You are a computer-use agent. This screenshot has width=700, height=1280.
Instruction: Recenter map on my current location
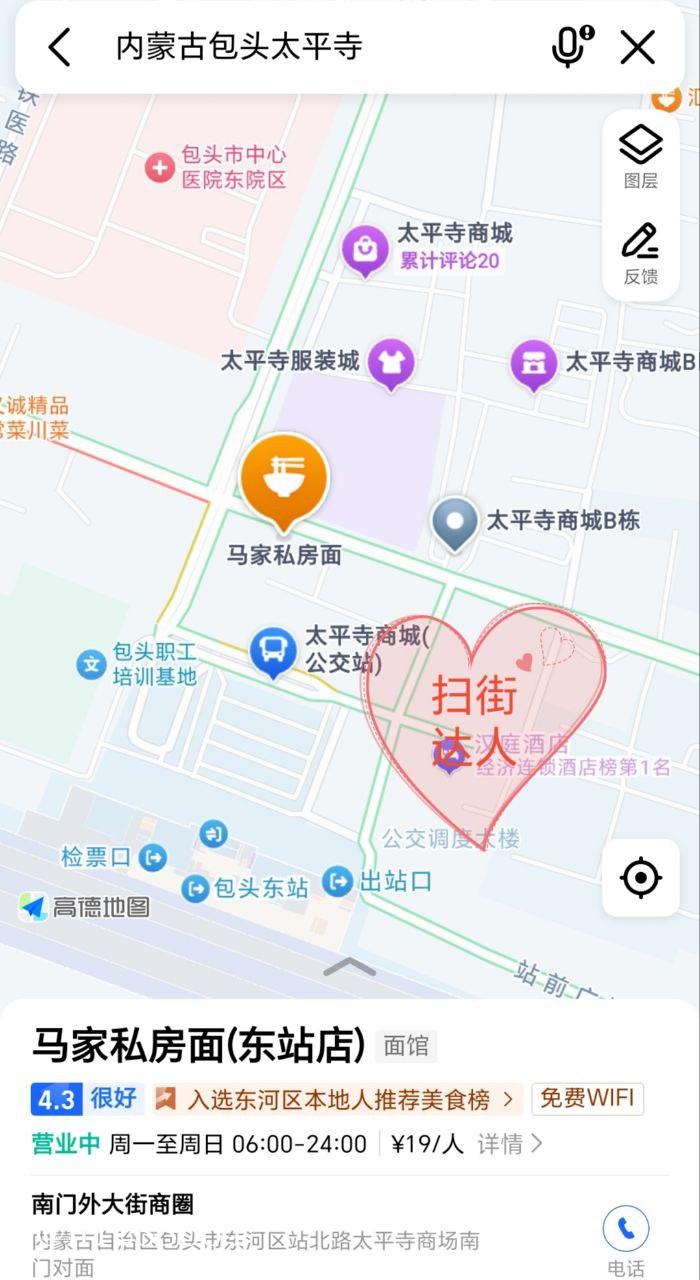tap(641, 878)
